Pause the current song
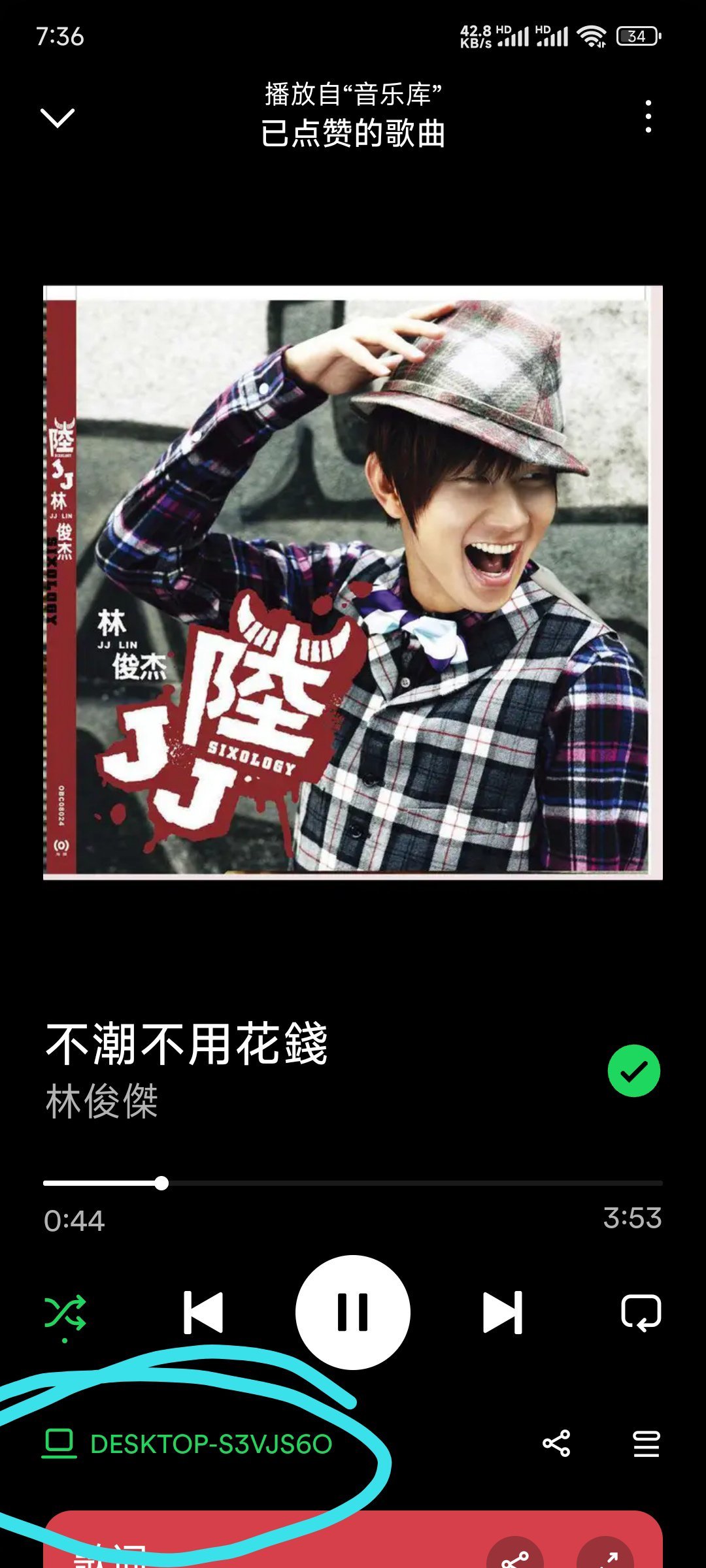The image size is (706, 1568). point(353,1312)
